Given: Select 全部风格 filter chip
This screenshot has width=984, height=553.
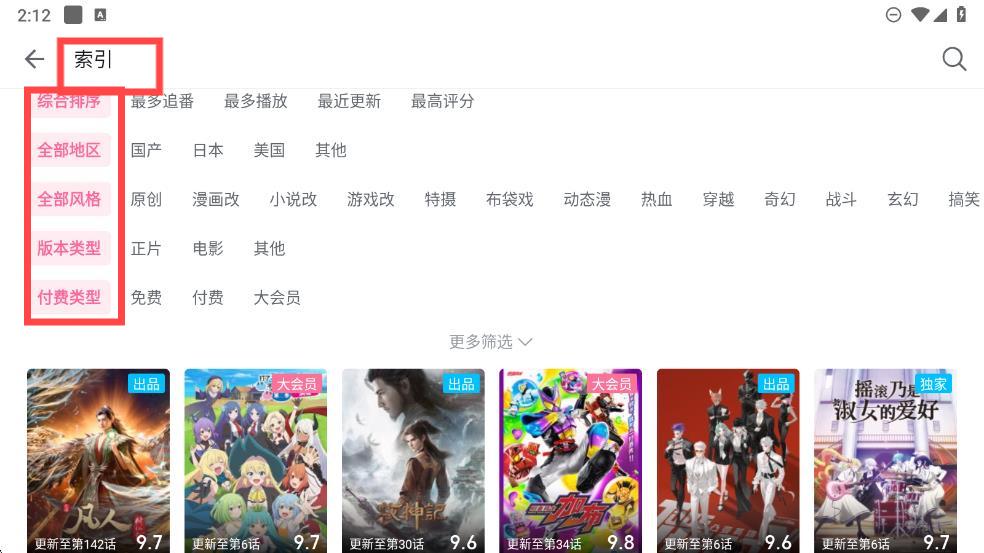Looking at the screenshot, I should tap(69, 199).
